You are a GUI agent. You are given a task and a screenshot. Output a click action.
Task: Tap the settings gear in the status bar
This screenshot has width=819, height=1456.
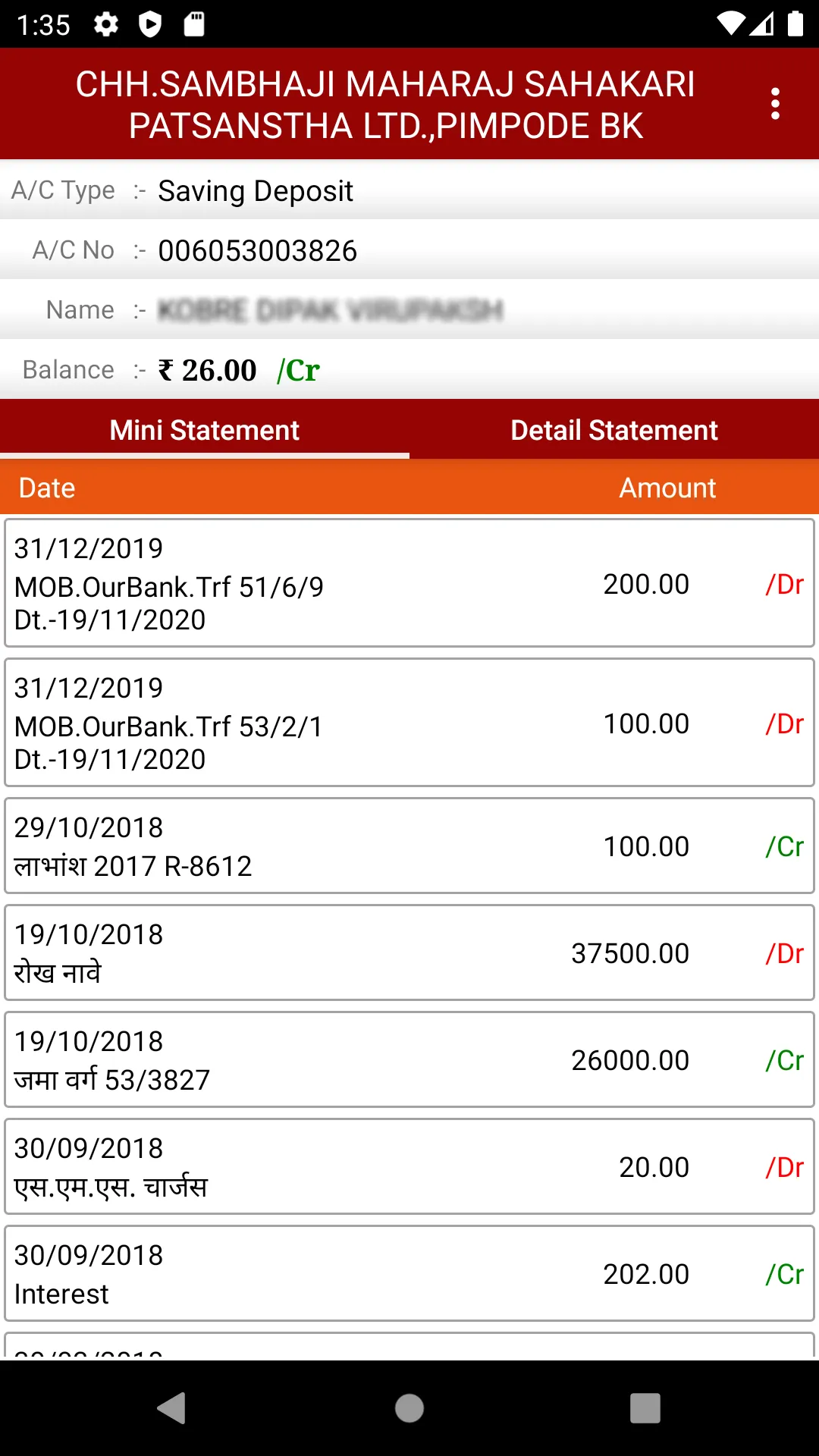(105, 24)
